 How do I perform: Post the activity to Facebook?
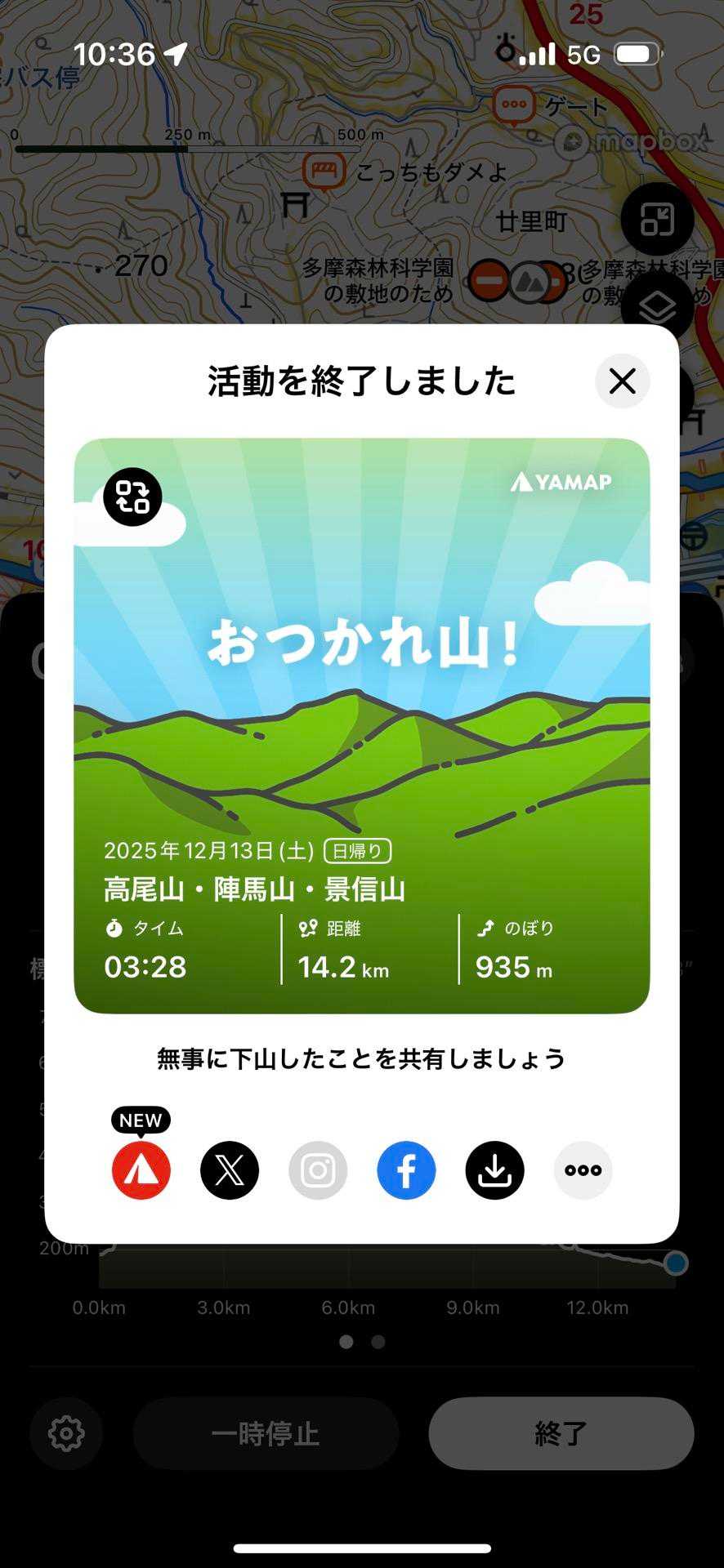406,1170
